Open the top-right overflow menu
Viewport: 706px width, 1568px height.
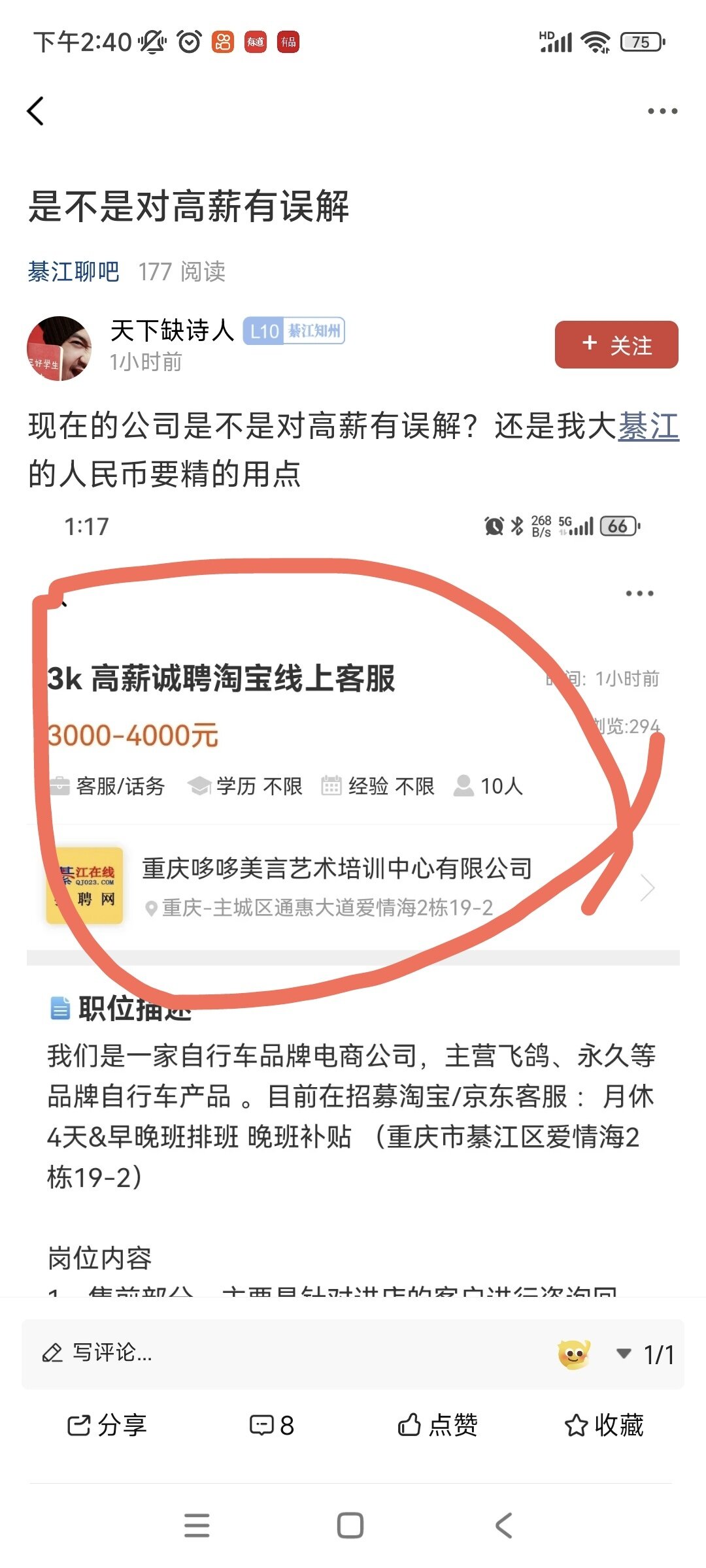pos(662,111)
